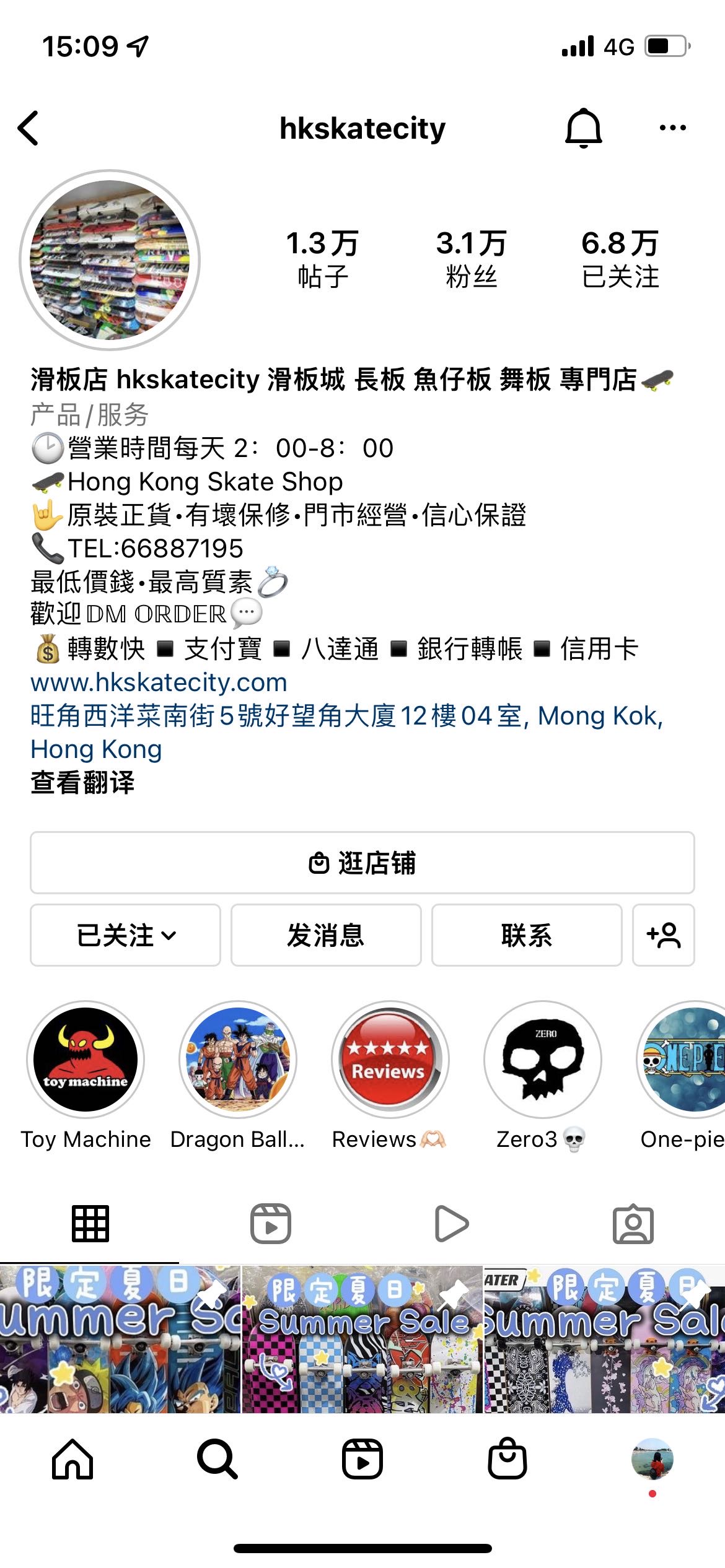
Task: Show suggested accounts with add-person icon
Action: [x=663, y=935]
